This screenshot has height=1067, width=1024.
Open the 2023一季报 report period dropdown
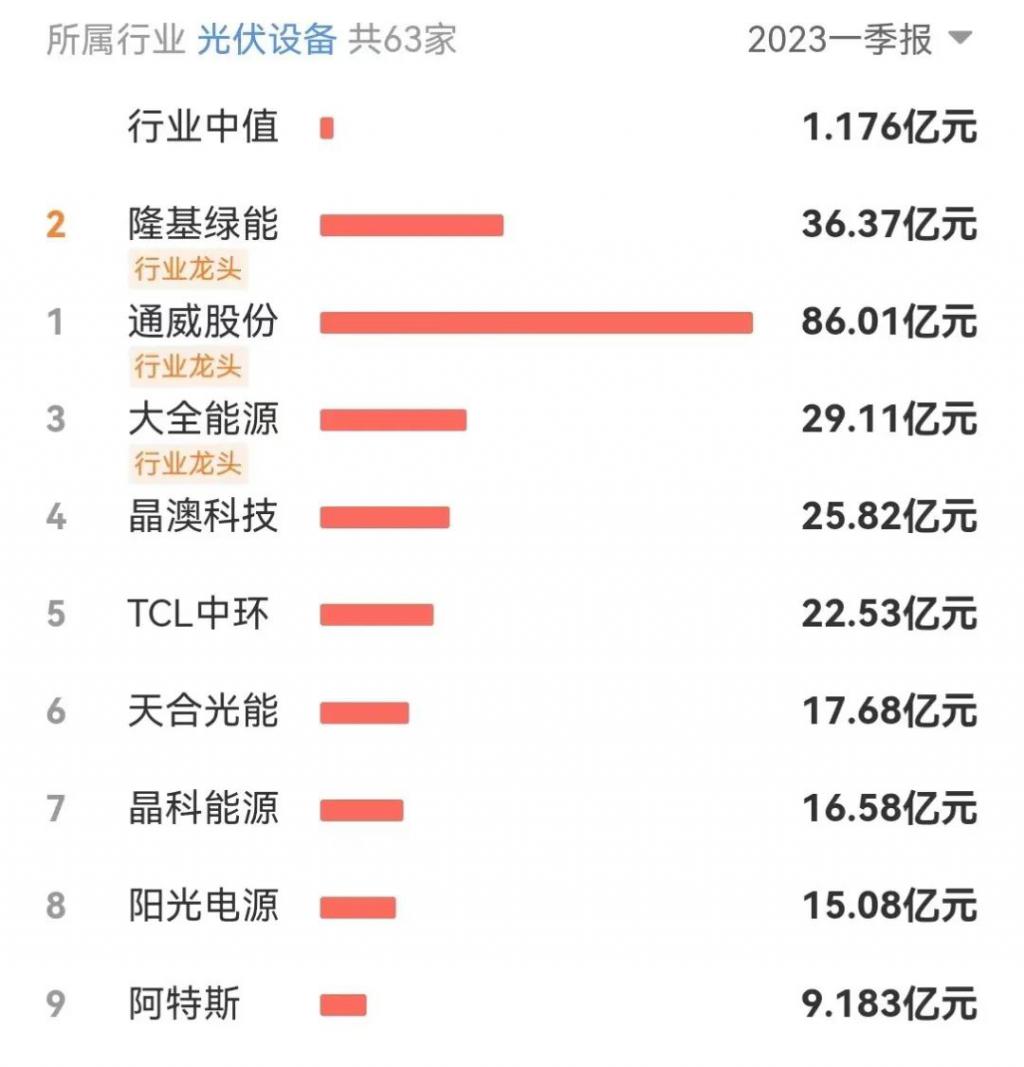[858, 40]
